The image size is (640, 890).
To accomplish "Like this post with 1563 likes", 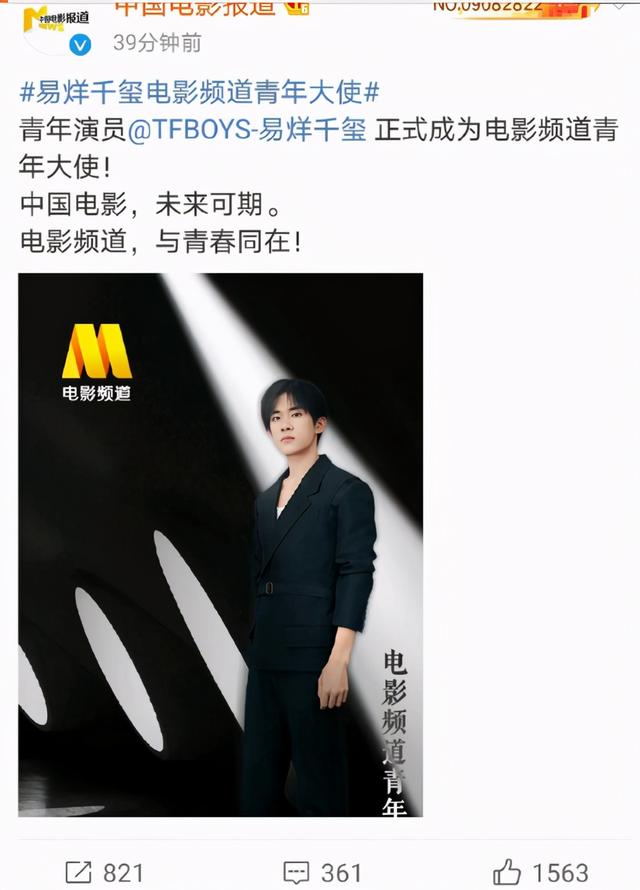I will tap(541, 872).
